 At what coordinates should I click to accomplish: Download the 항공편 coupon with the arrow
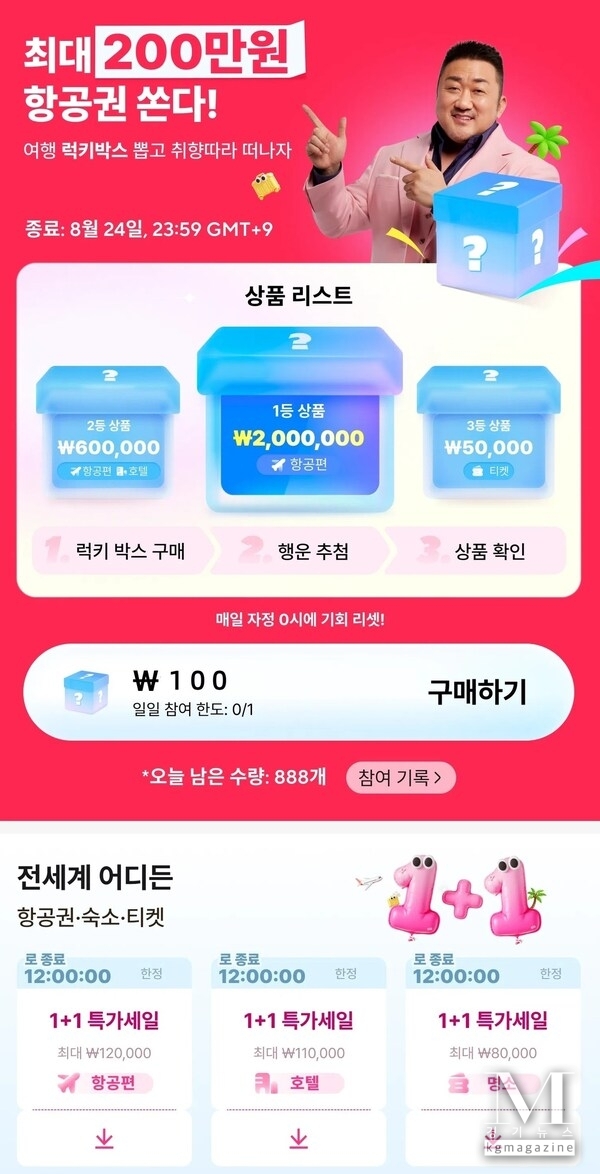[x=104, y=1139]
